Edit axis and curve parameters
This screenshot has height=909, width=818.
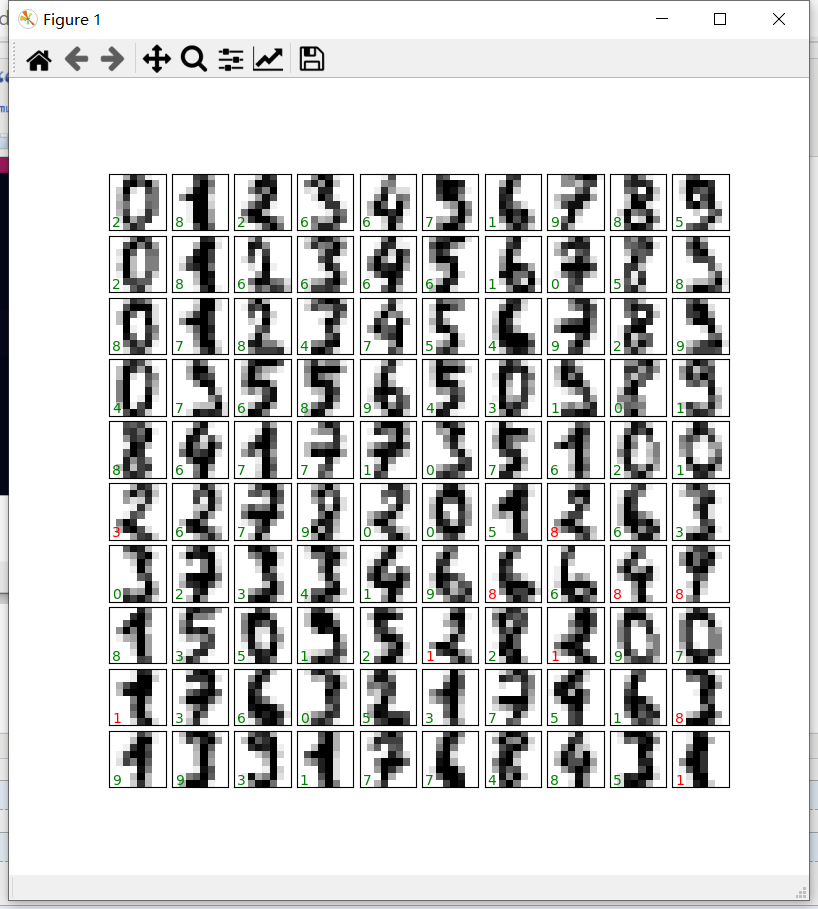[x=268, y=60]
